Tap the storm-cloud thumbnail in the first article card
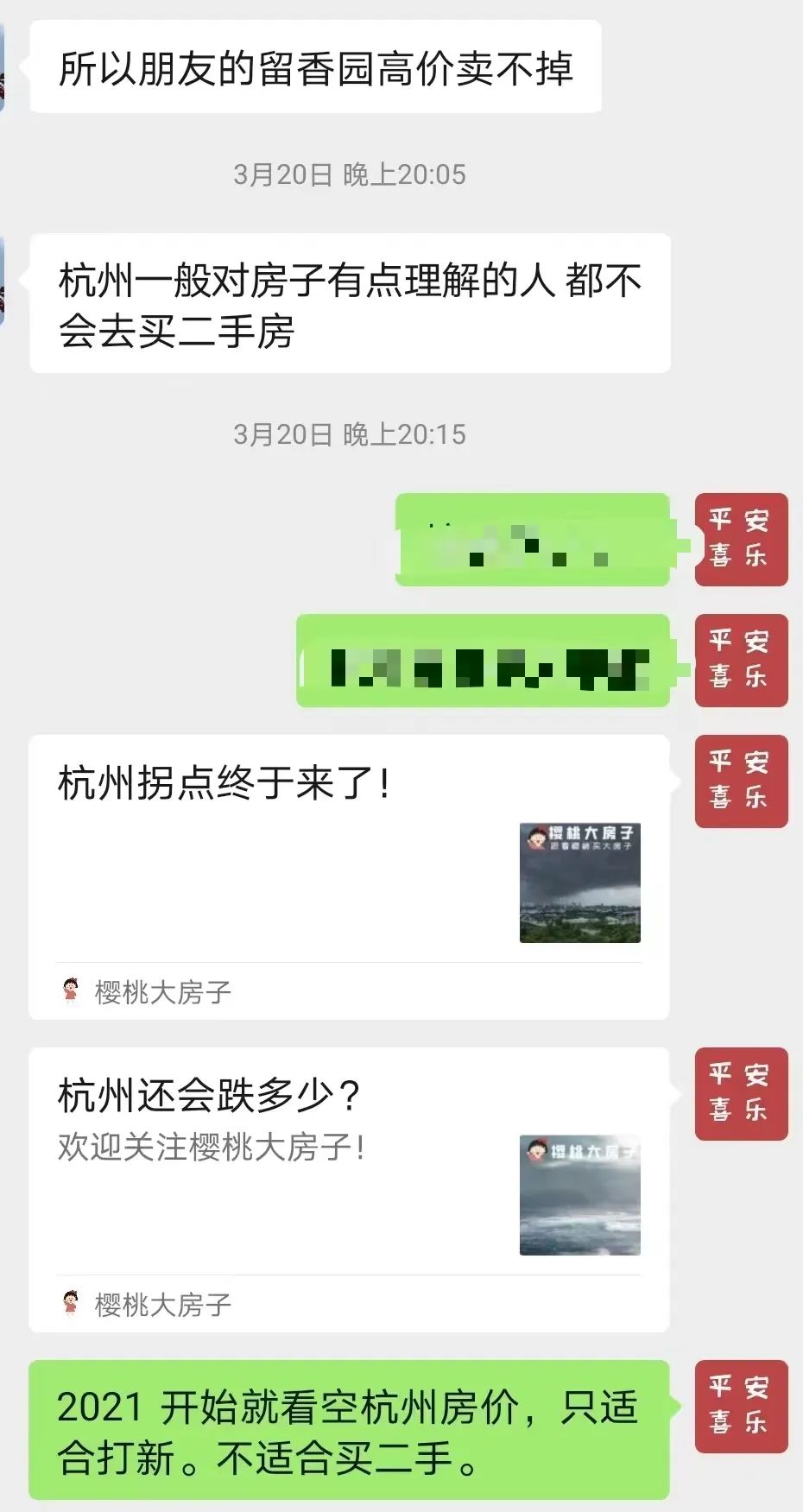This screenshot has width=803, height=1512. 580,881
